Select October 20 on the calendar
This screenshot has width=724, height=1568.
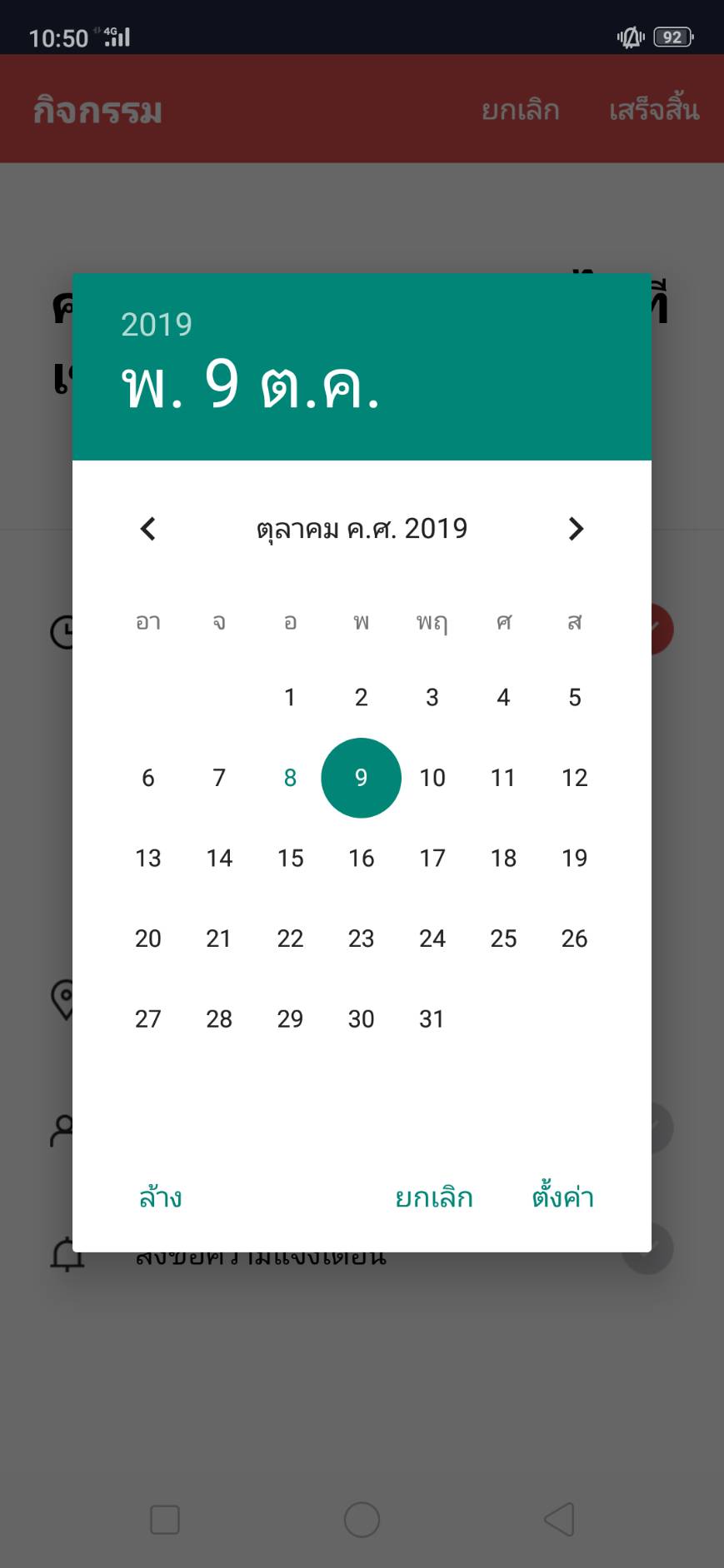click(x=148, y=938)
